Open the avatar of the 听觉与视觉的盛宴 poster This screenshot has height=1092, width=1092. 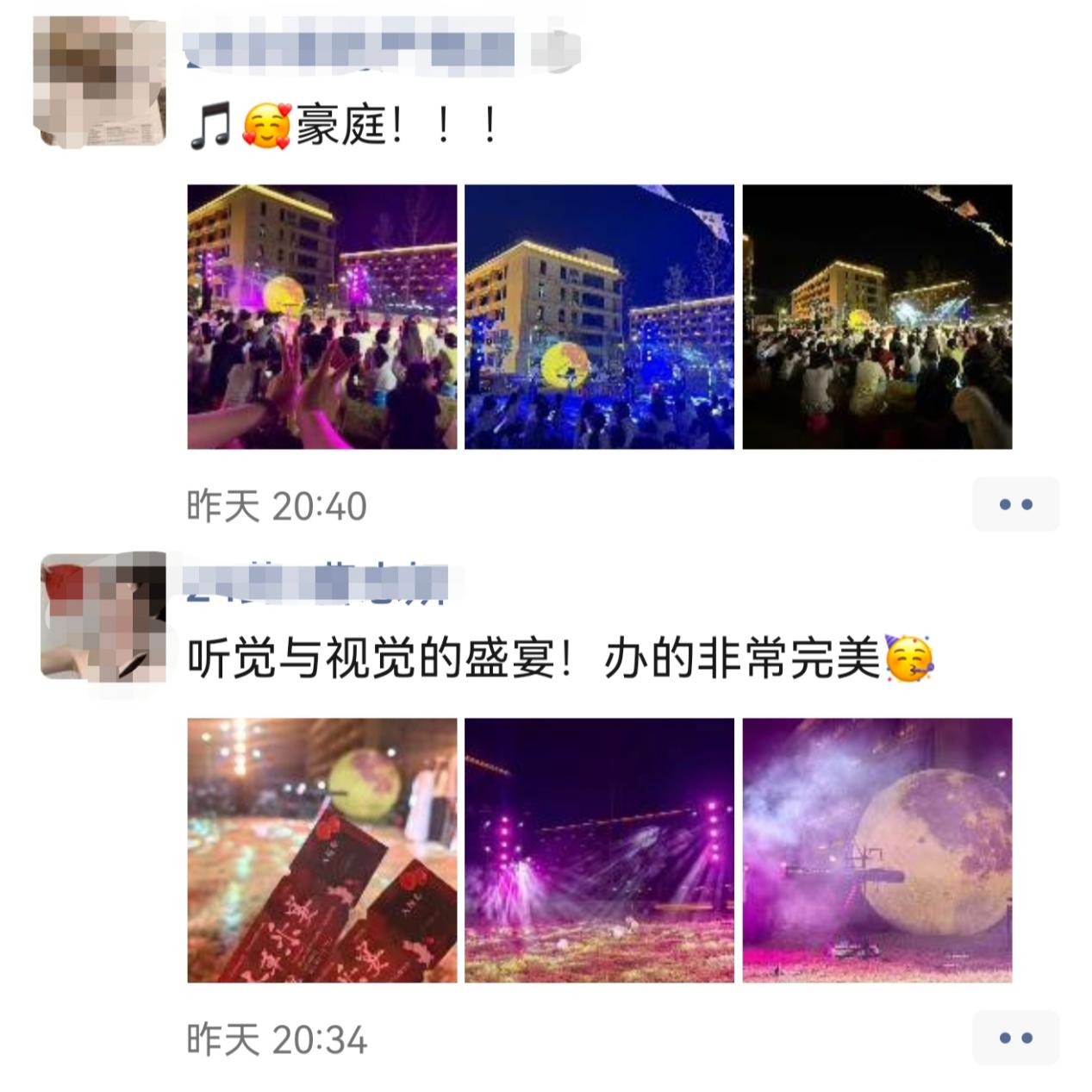[x=103, y=615]
